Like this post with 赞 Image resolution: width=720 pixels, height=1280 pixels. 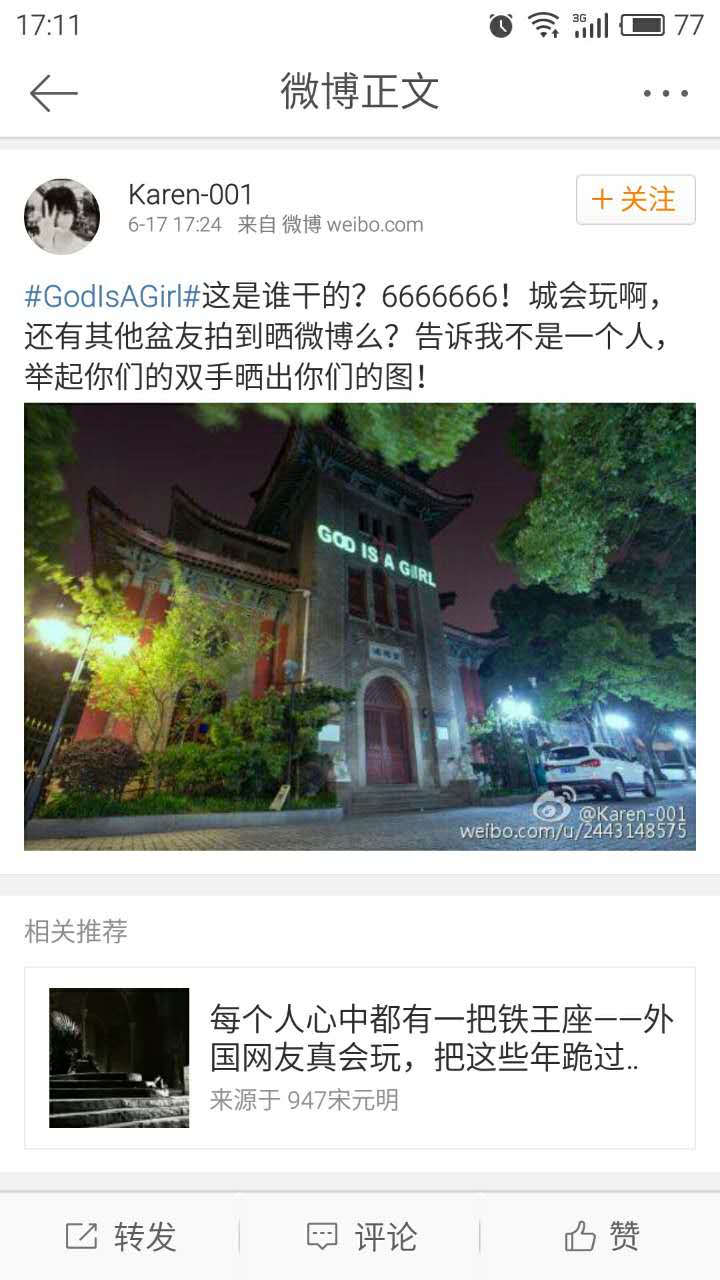[x=602, y=1237]
